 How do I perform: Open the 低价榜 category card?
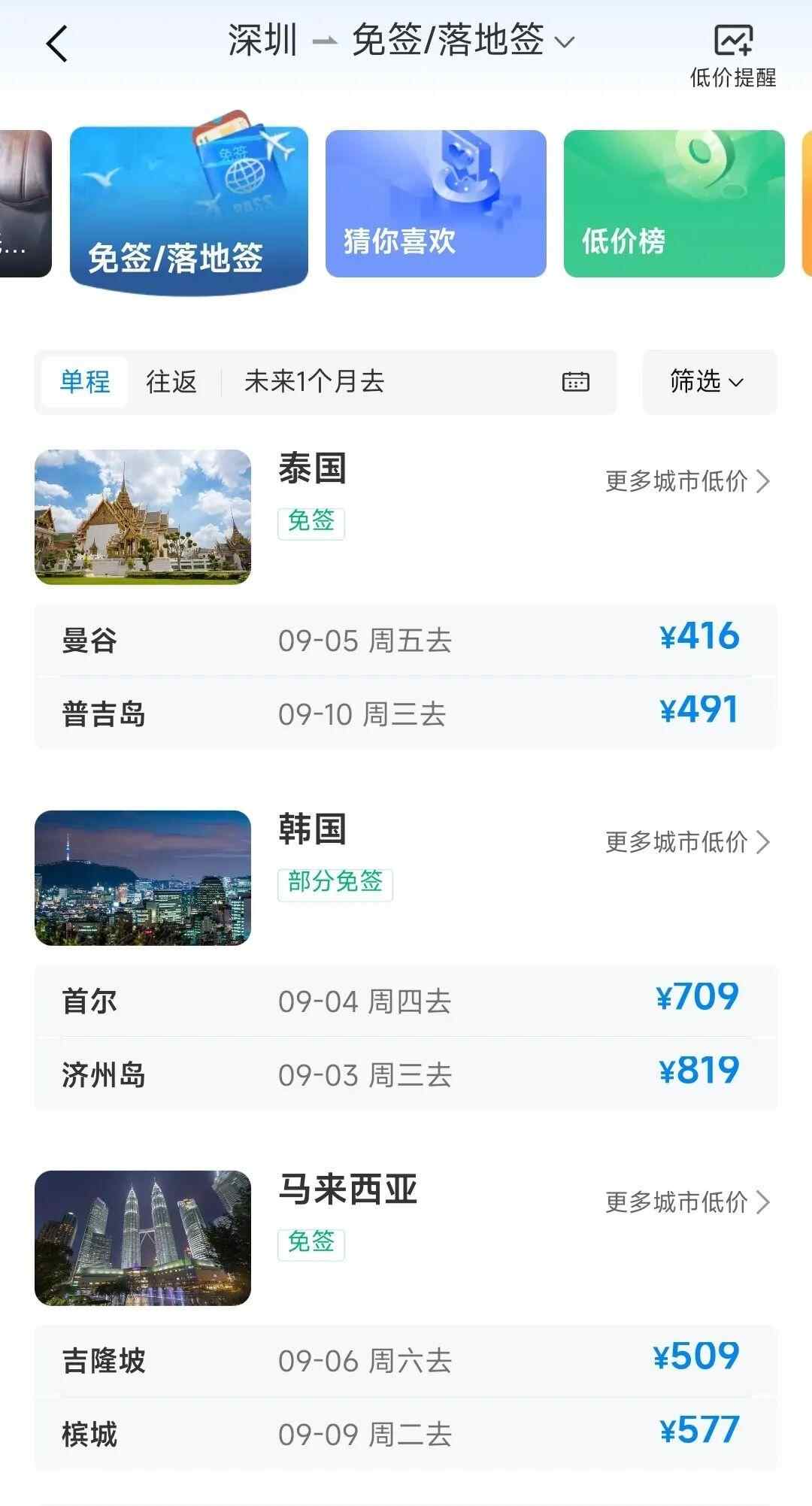[674, 204]
